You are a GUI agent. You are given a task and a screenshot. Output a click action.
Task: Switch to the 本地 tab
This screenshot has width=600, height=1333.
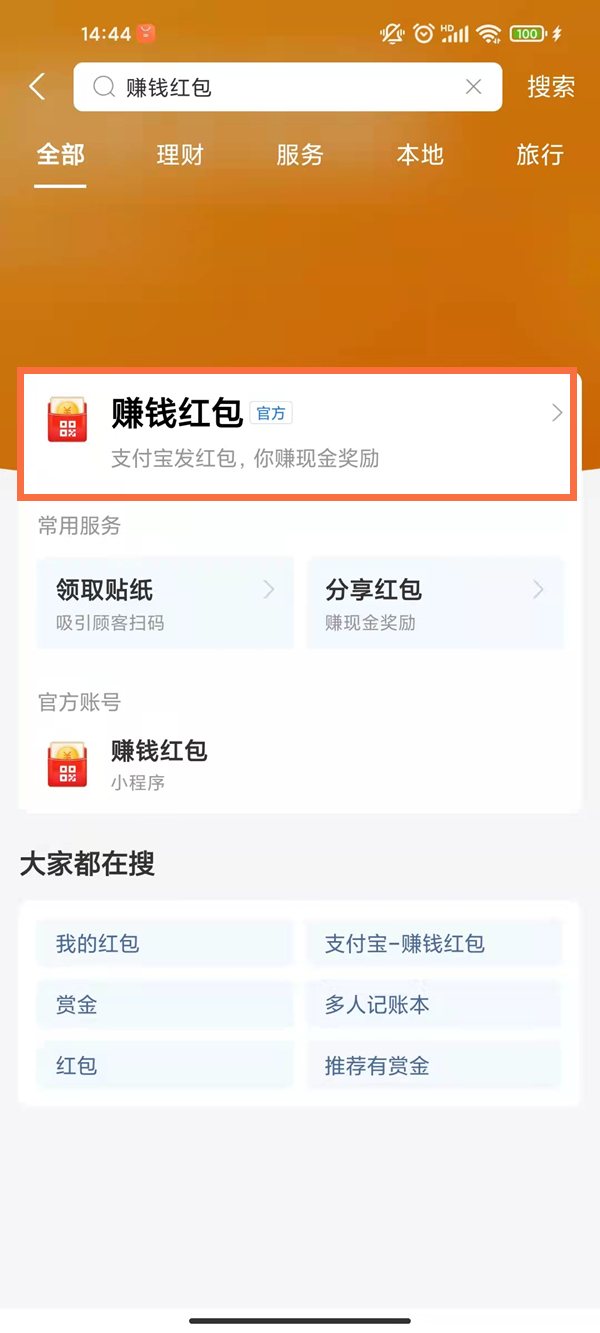tap(420, 155)
